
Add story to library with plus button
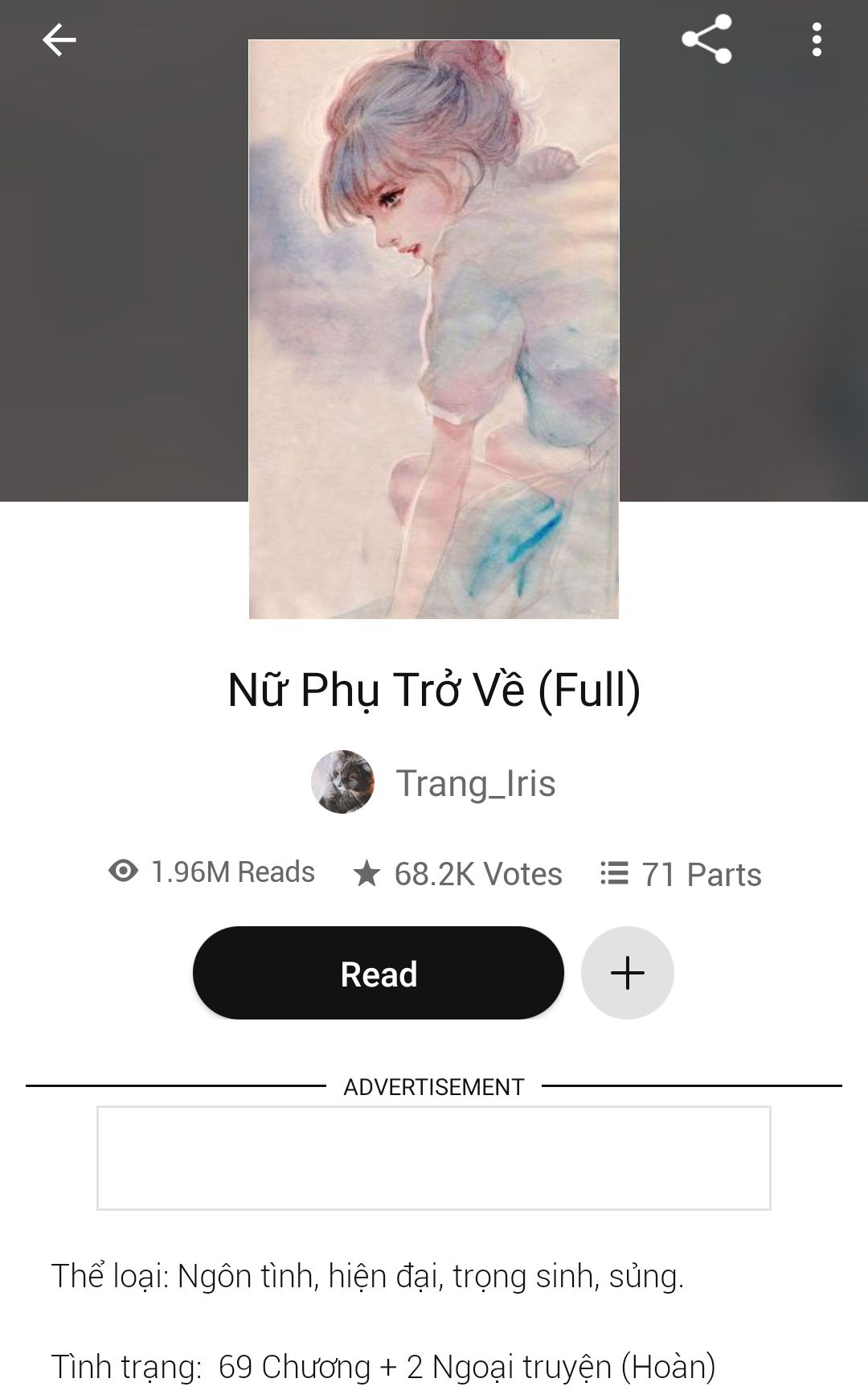(x=627, y=973)
